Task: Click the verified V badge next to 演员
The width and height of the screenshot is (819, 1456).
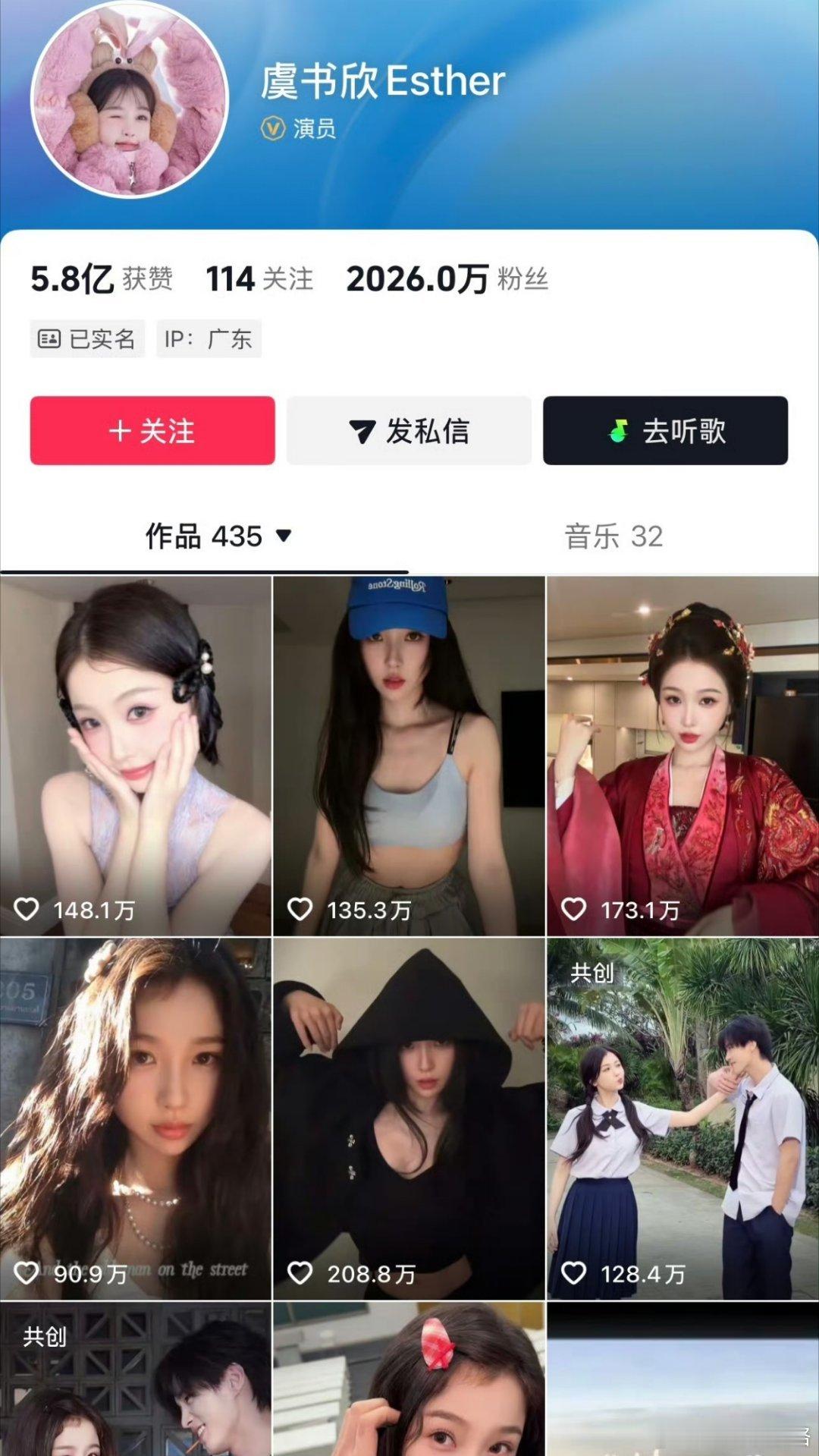Action: tap(271, 127)
